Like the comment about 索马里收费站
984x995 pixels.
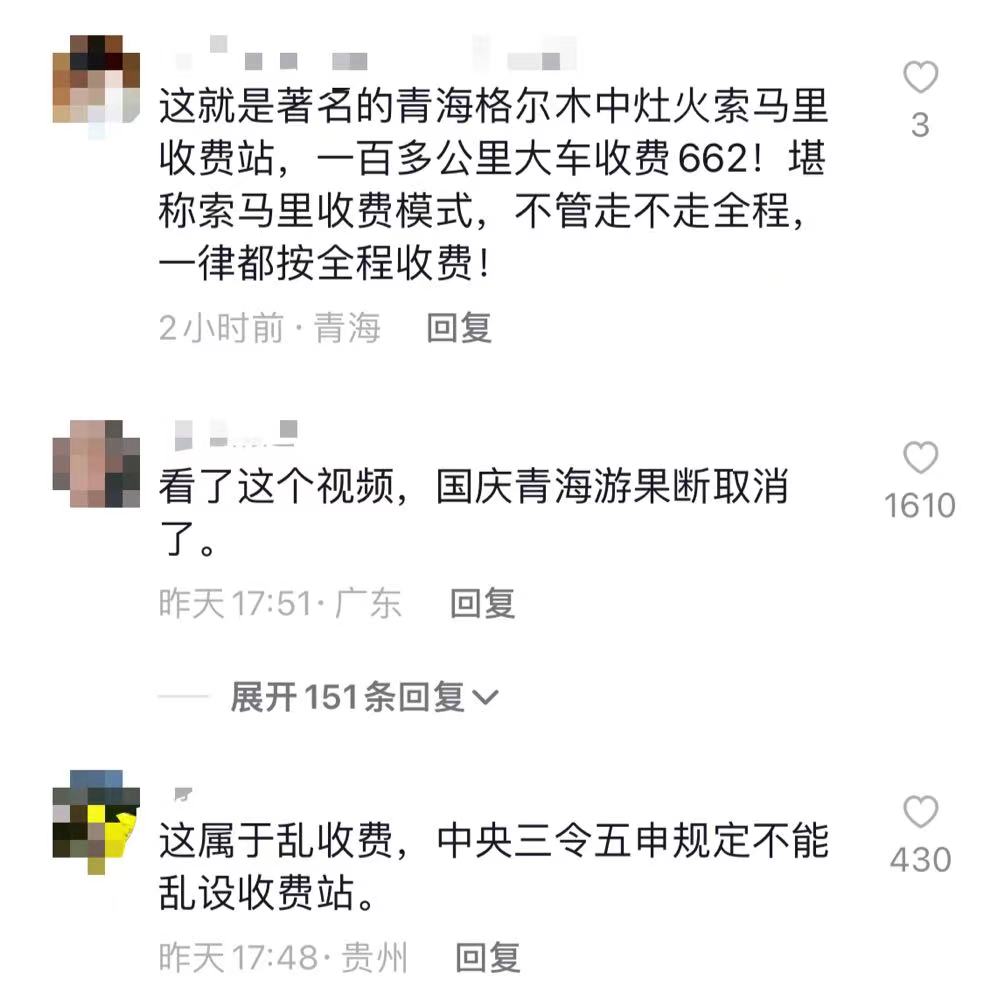[x=920, y=78]
